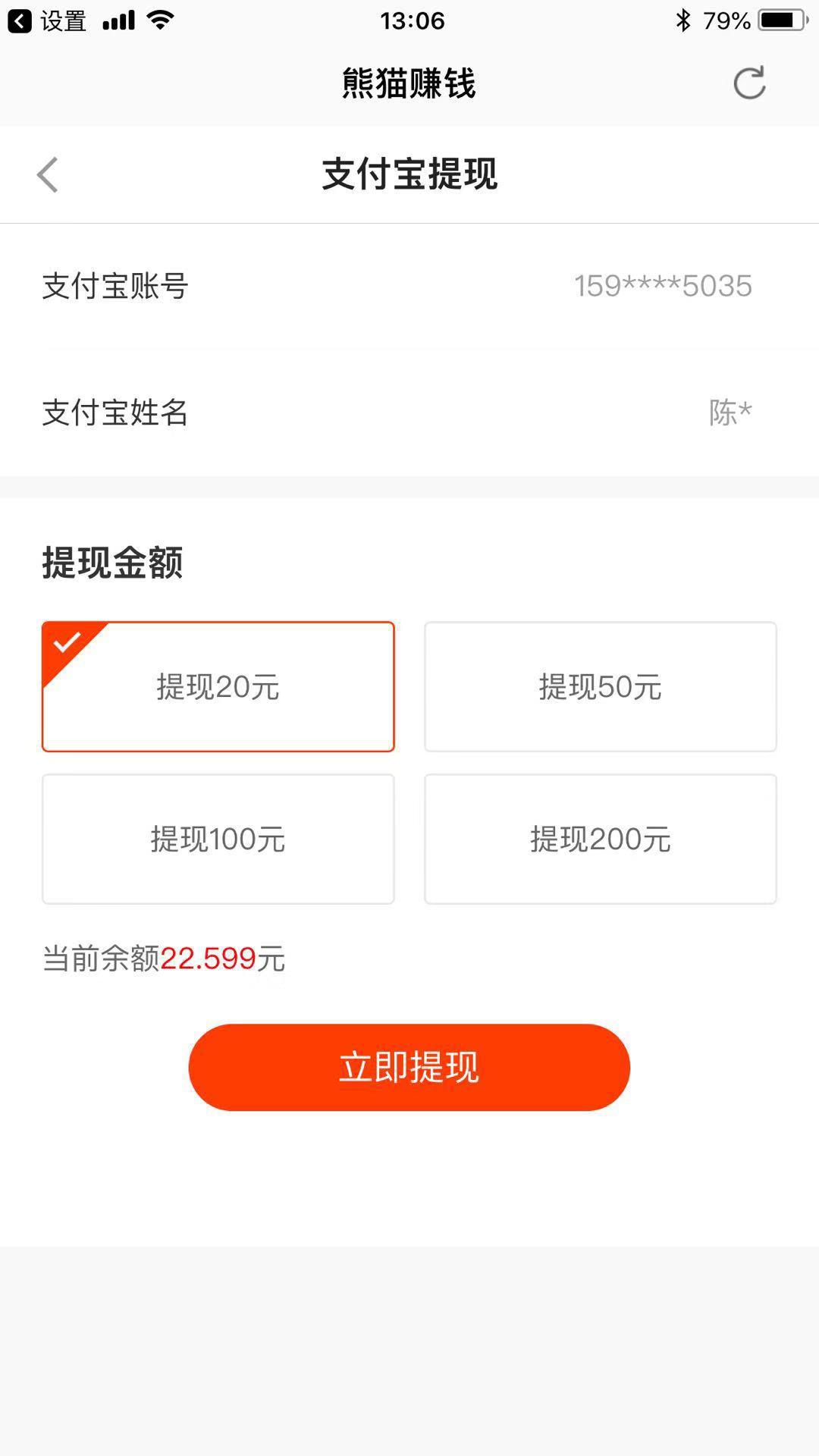
Task: Tap the back chevron beside 支付宝提现
Action: click(47, 174)
